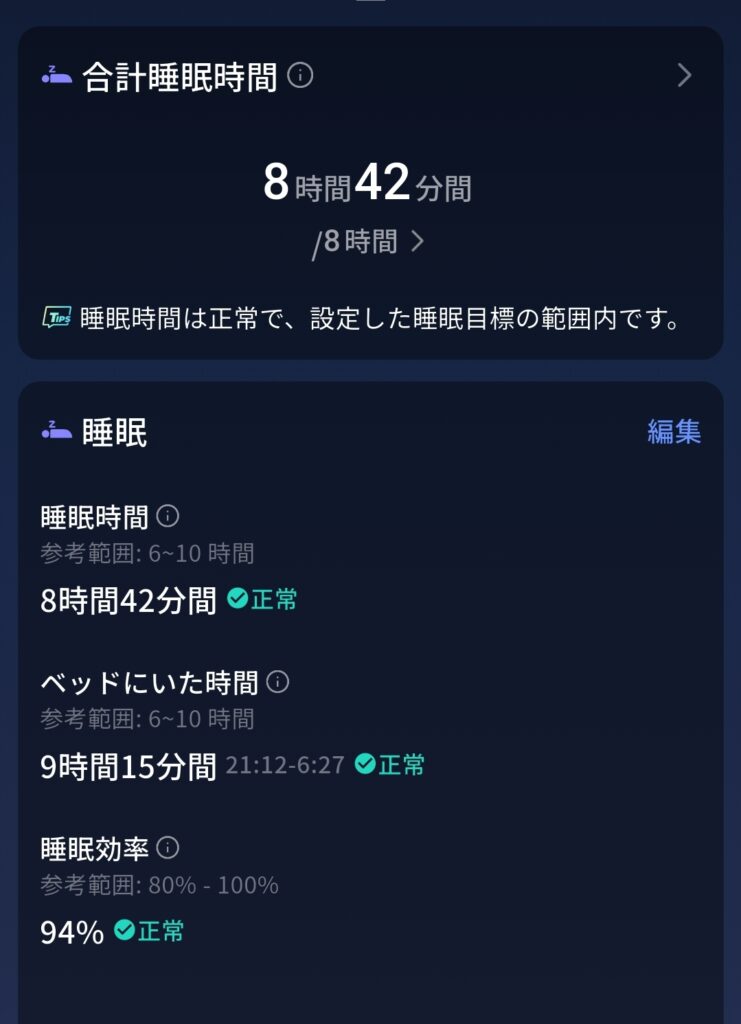Show info about 睡眠効率
741x1024 pixels.
[x=168, y=848]
